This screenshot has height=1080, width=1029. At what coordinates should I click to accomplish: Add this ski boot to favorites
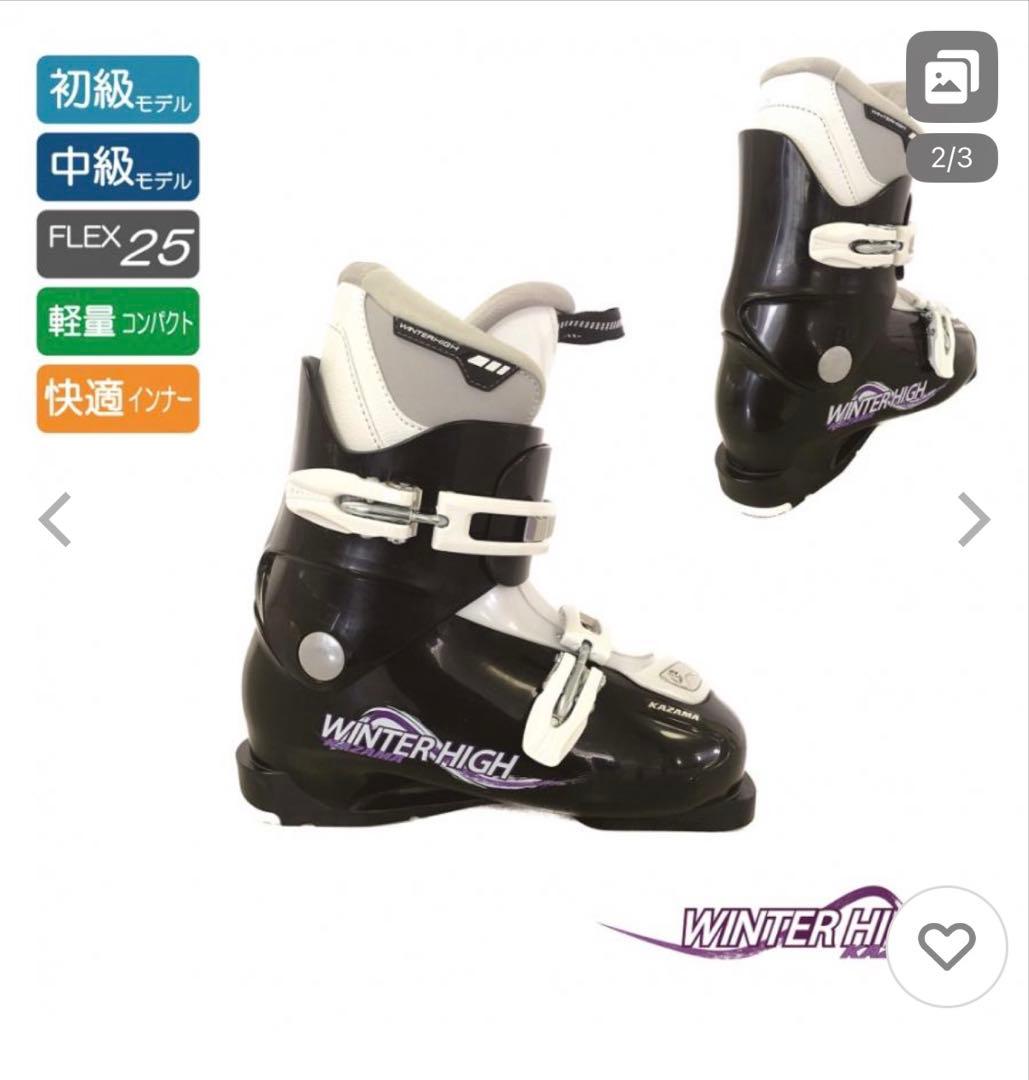(x=946, y=946)
